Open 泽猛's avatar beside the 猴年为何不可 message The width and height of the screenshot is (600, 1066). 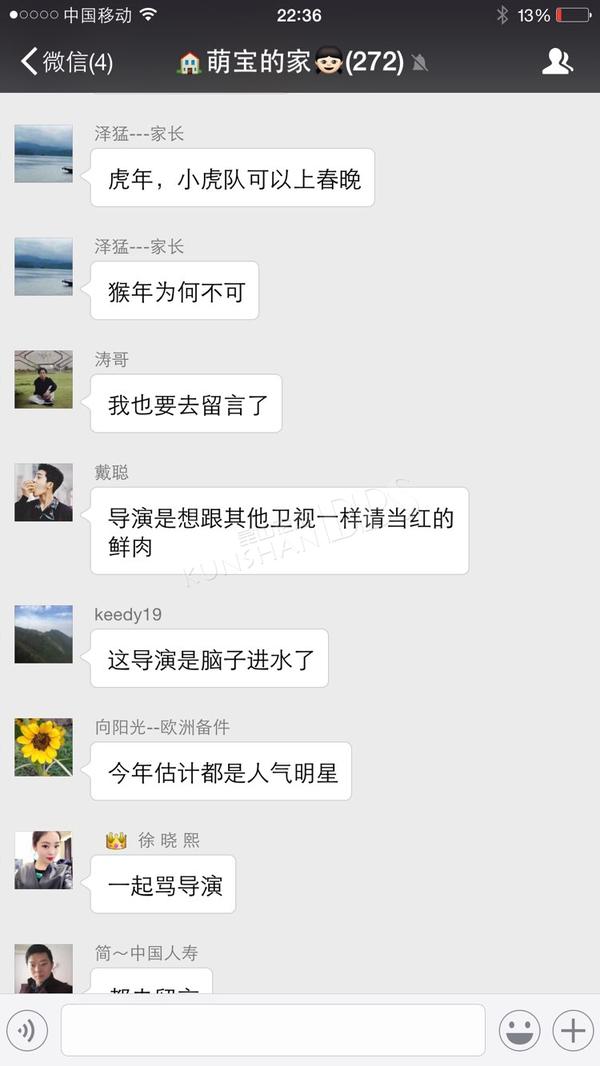pos(43,266)
